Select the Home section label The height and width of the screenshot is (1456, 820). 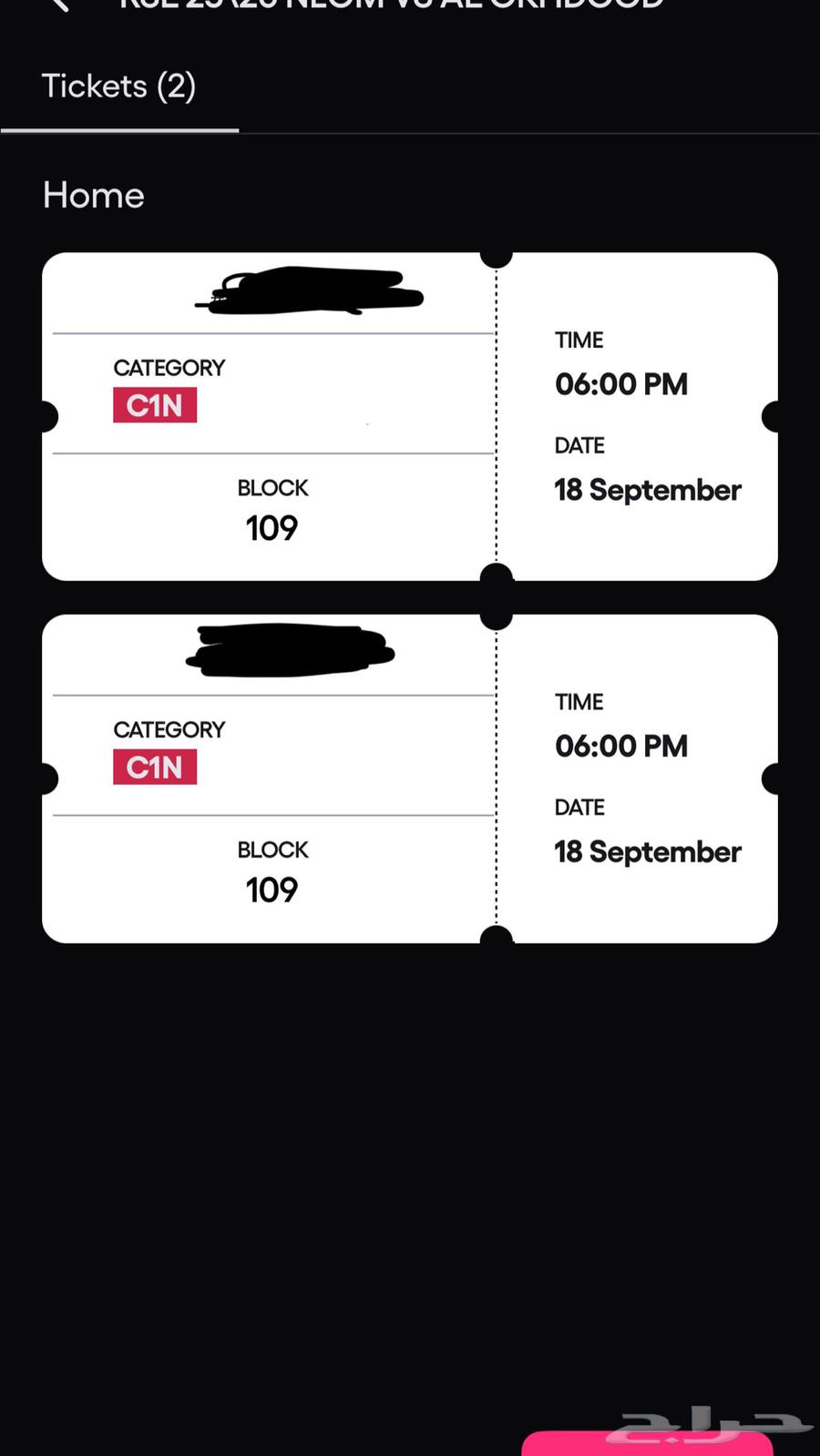(93, 195)
